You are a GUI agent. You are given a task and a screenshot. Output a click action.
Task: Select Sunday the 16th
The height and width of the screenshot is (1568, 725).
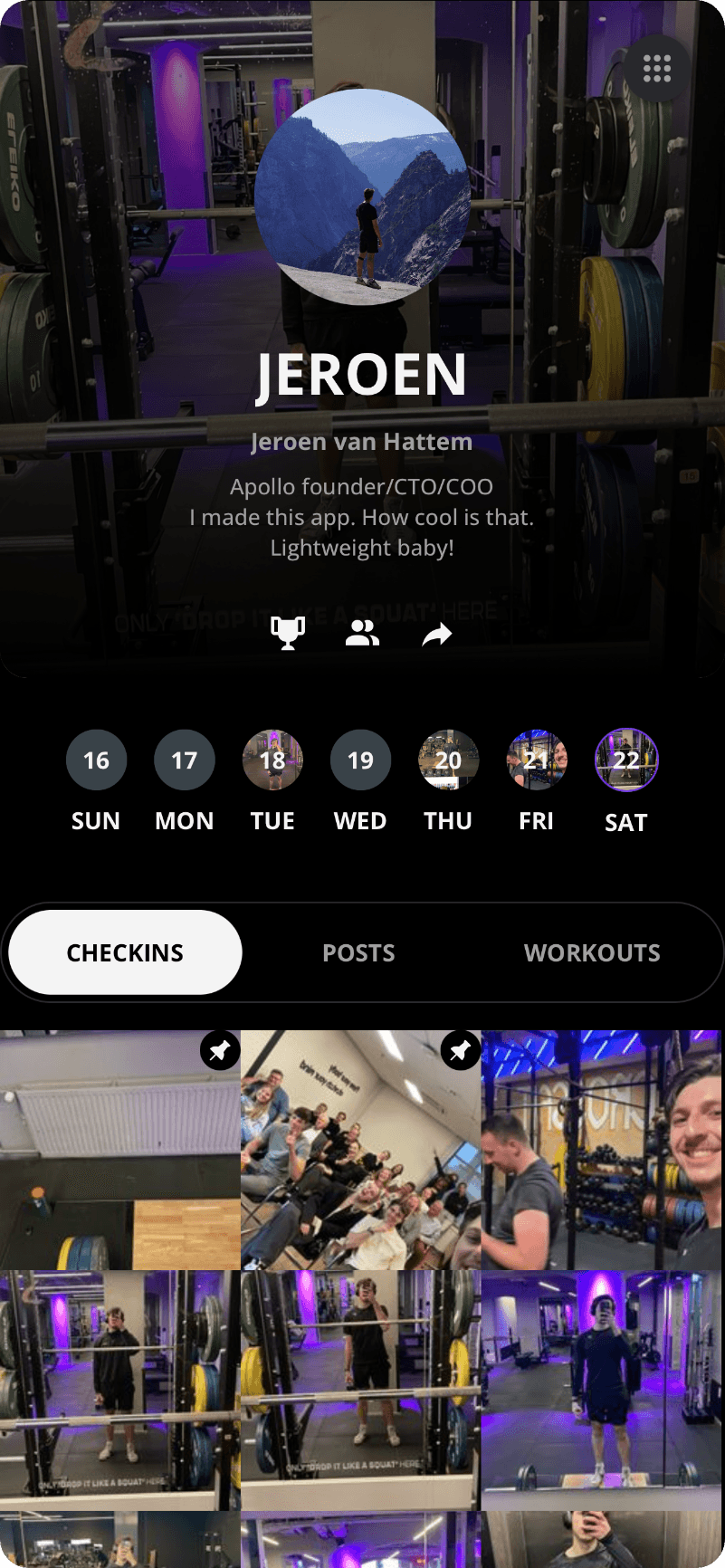[x=96, y=760]
